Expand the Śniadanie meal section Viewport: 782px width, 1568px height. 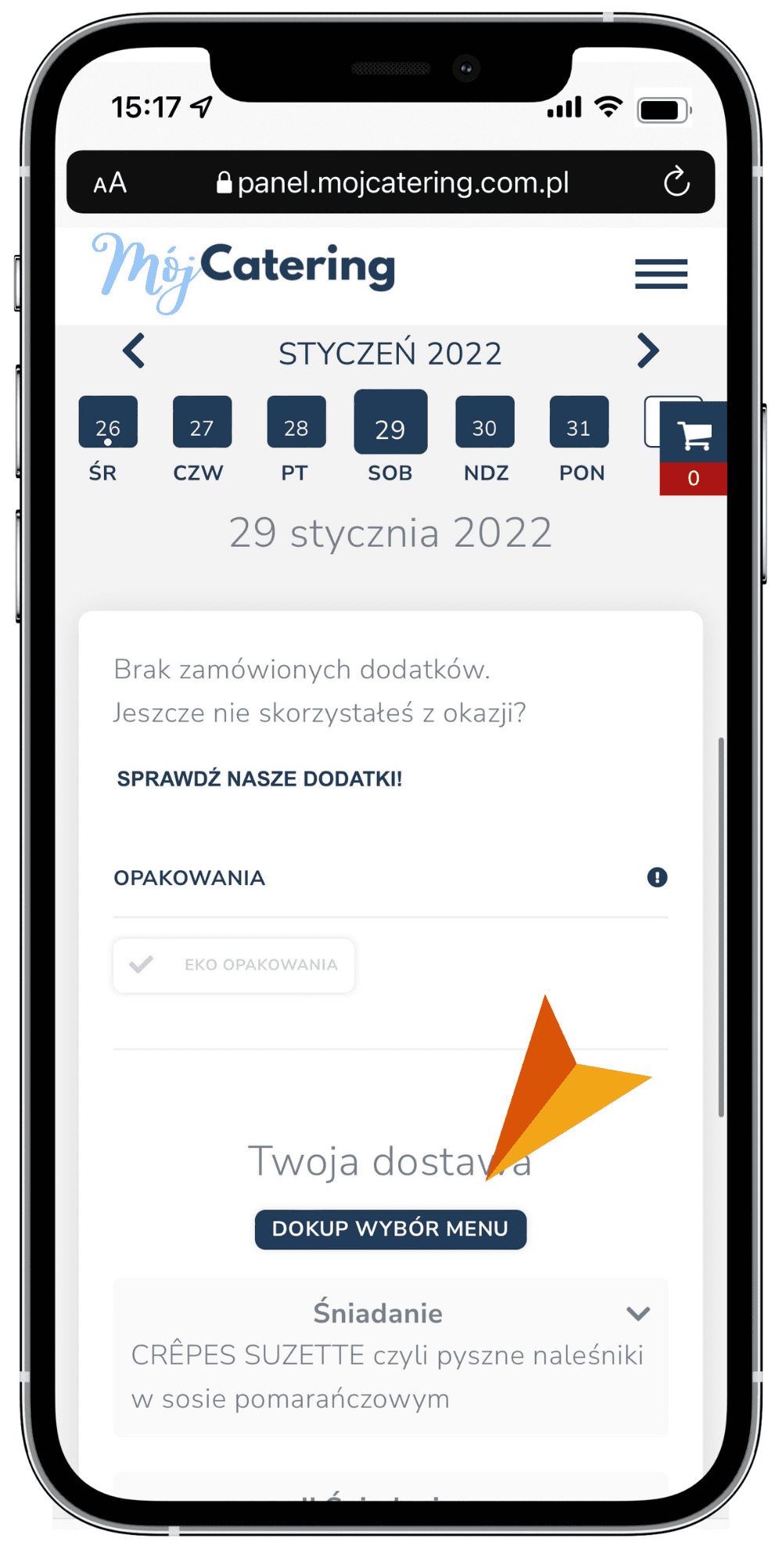pyautogui.click(x=638, y=1314)
